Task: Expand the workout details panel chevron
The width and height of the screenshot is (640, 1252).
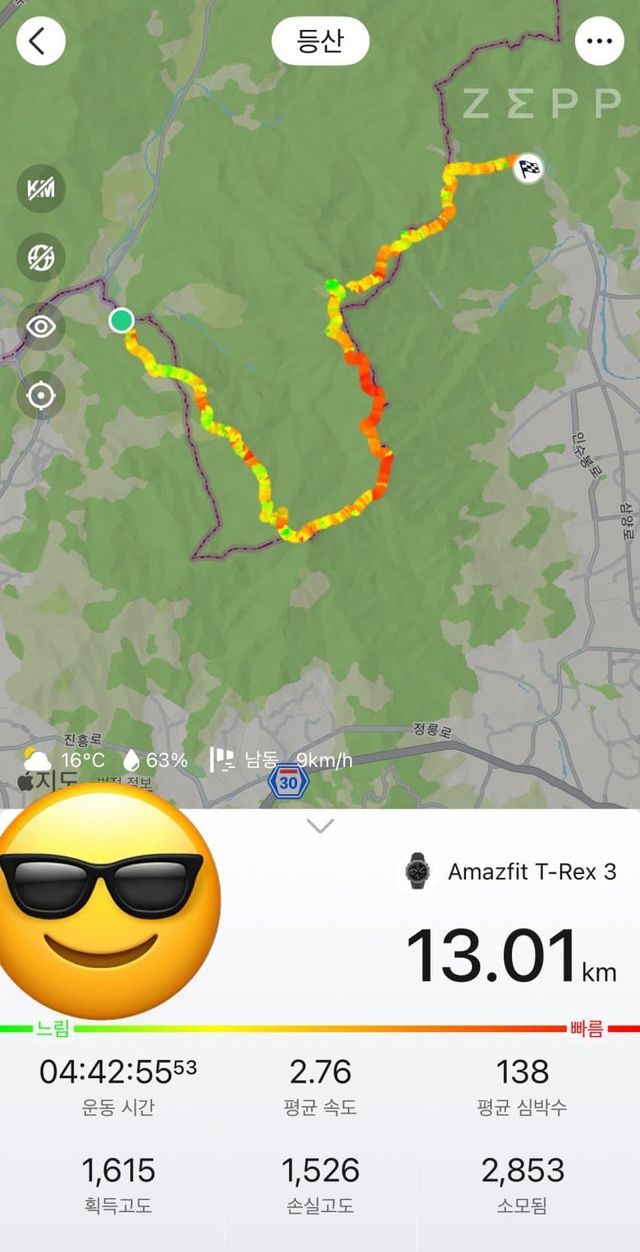Action: click(x=320, y=826)
